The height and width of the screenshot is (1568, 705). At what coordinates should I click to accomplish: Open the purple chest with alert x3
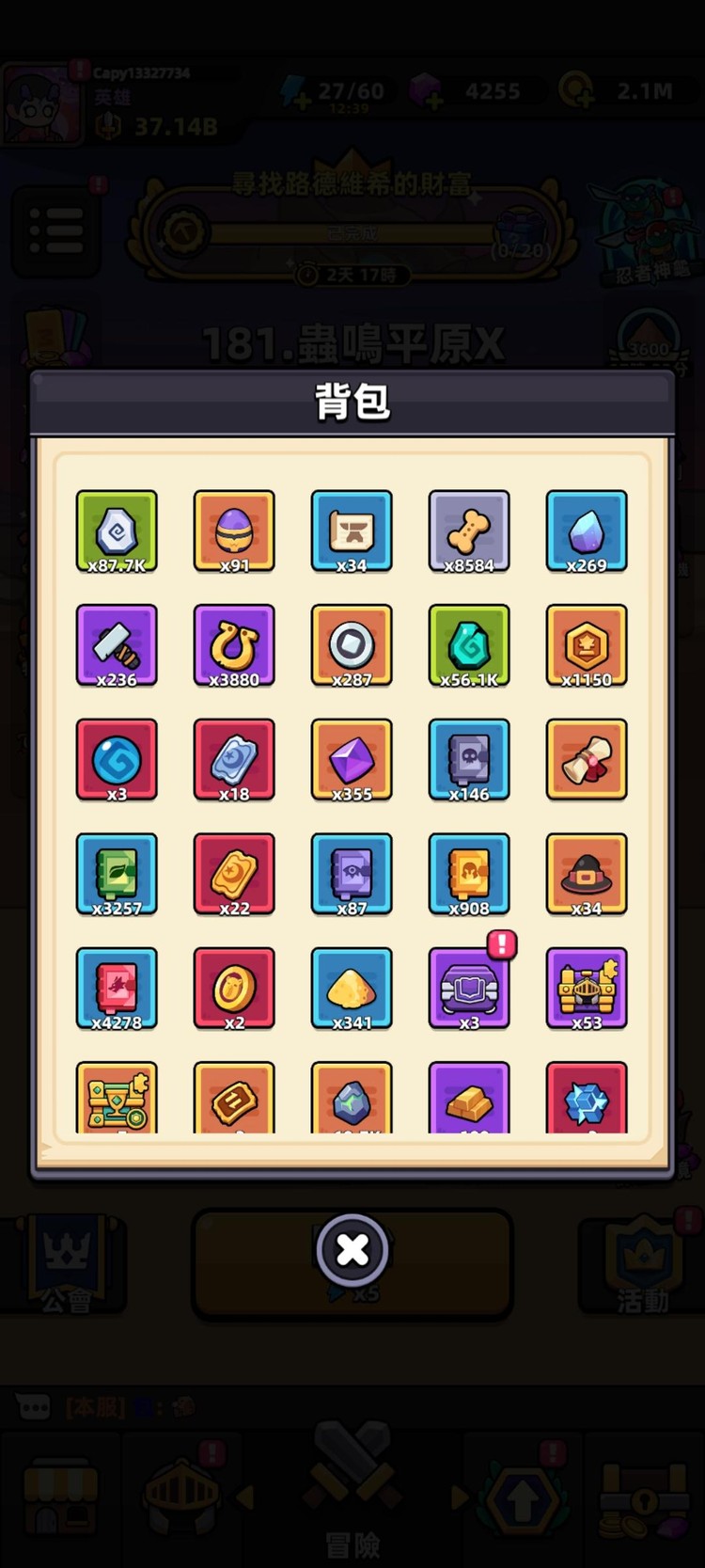coord(469,989)
